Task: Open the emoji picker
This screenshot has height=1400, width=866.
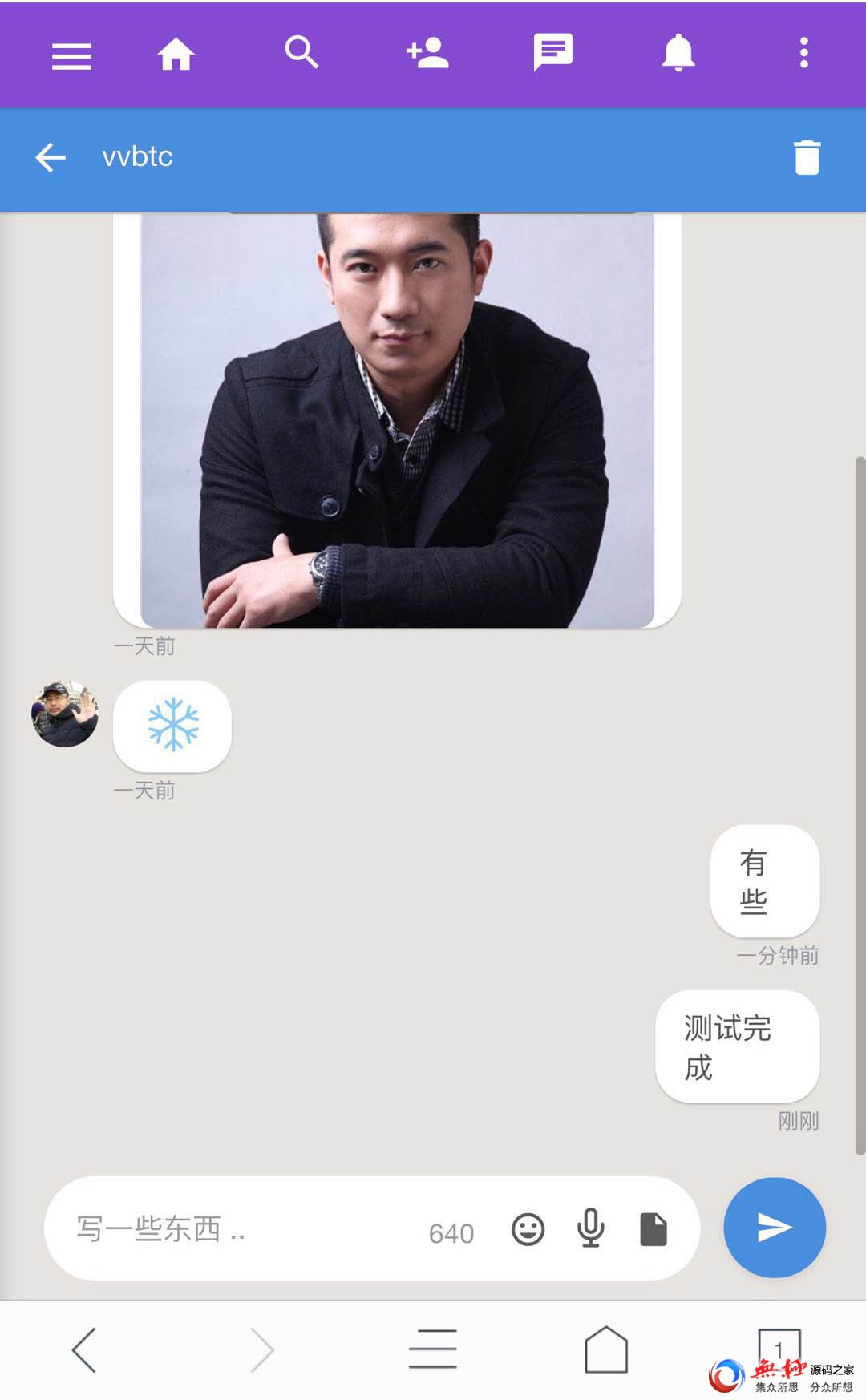Action: coord(528,1229)
